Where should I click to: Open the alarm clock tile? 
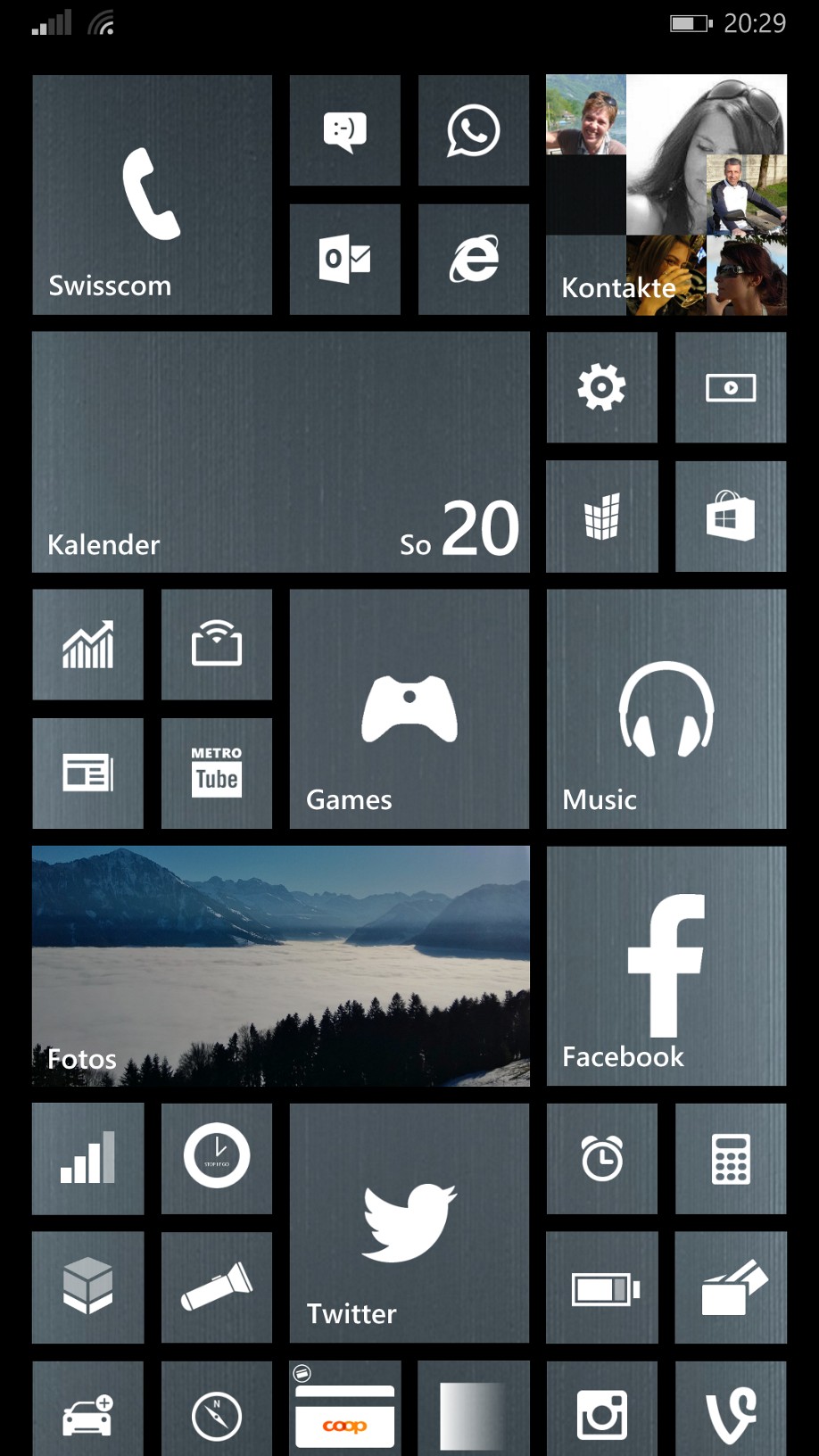tap(601, 1158)
